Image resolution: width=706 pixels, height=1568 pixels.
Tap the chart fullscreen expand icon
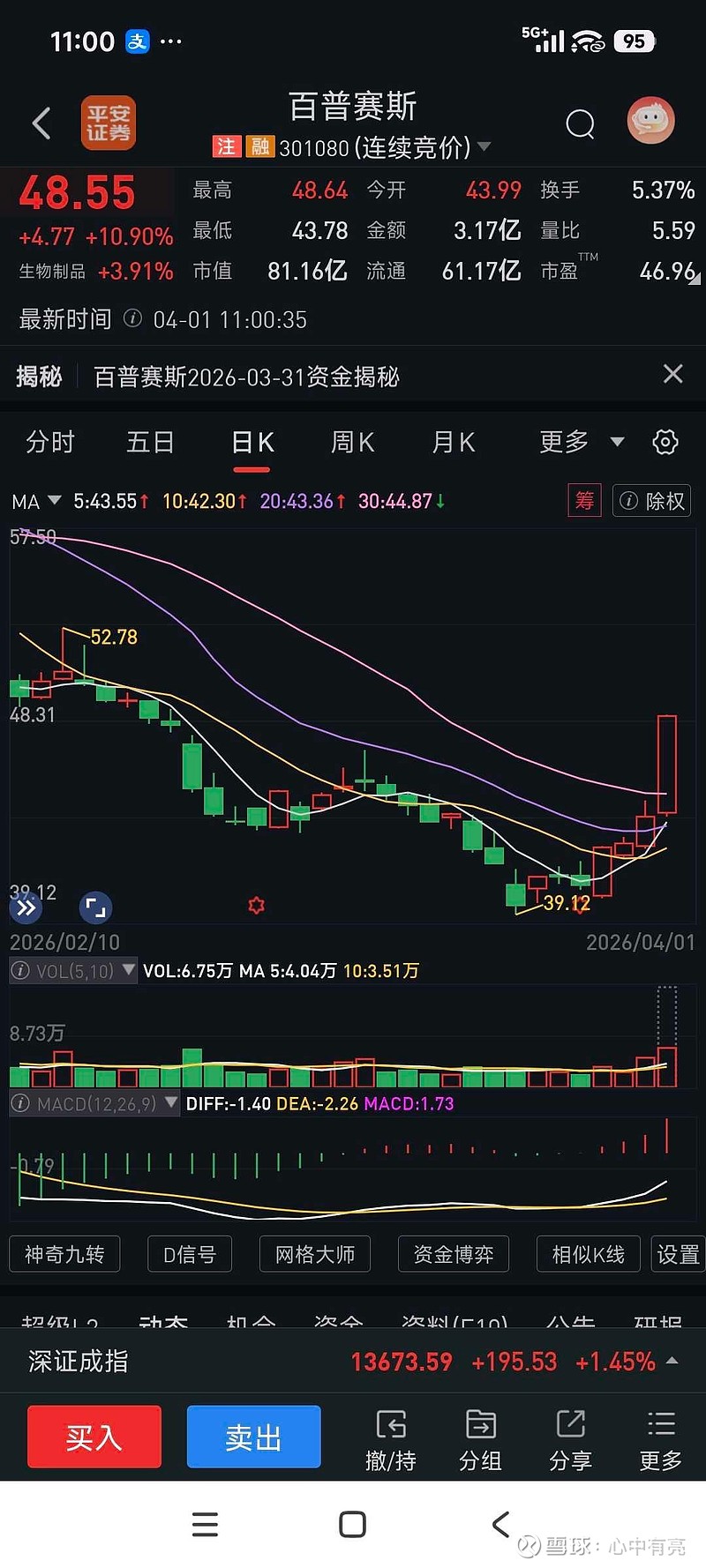[94, 907]
